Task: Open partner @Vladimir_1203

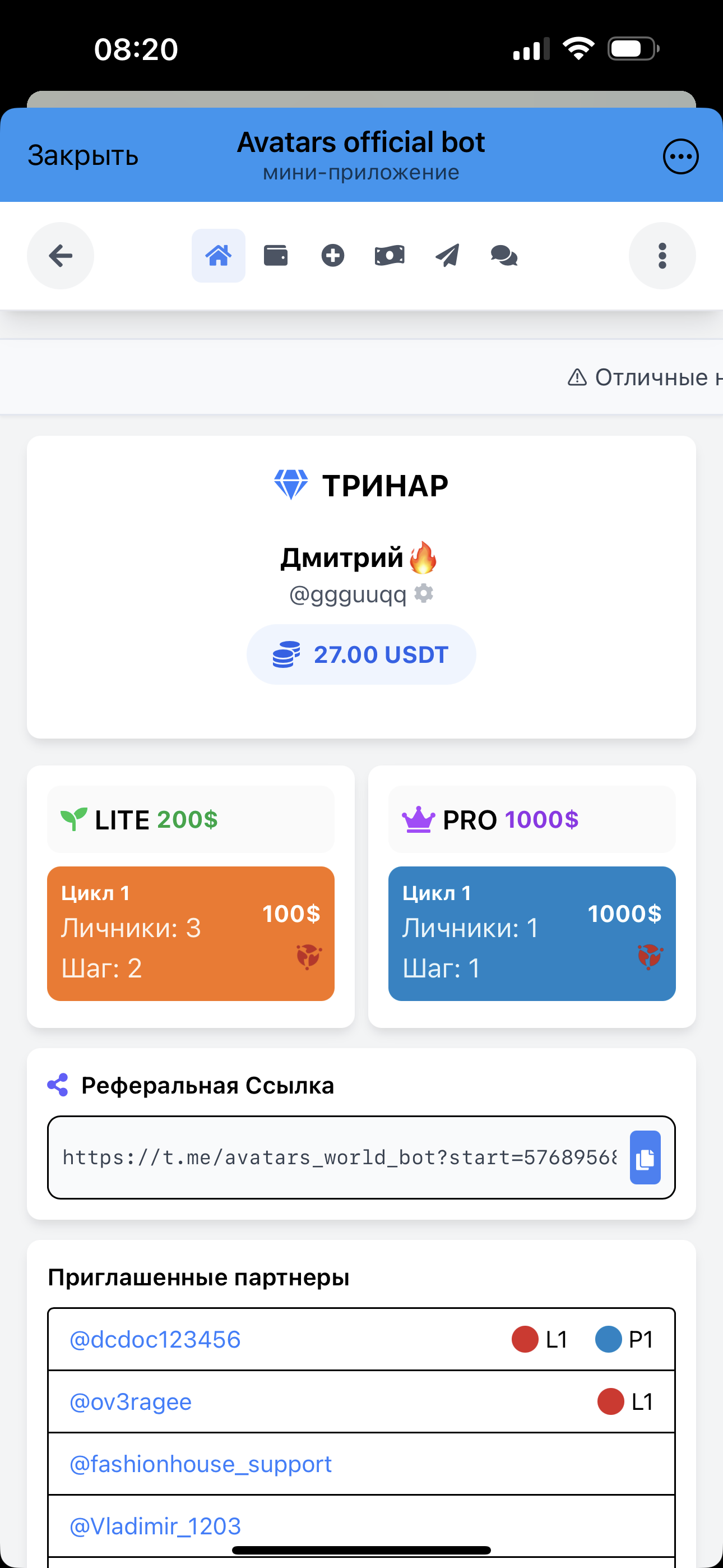Action: [155, 1525]
